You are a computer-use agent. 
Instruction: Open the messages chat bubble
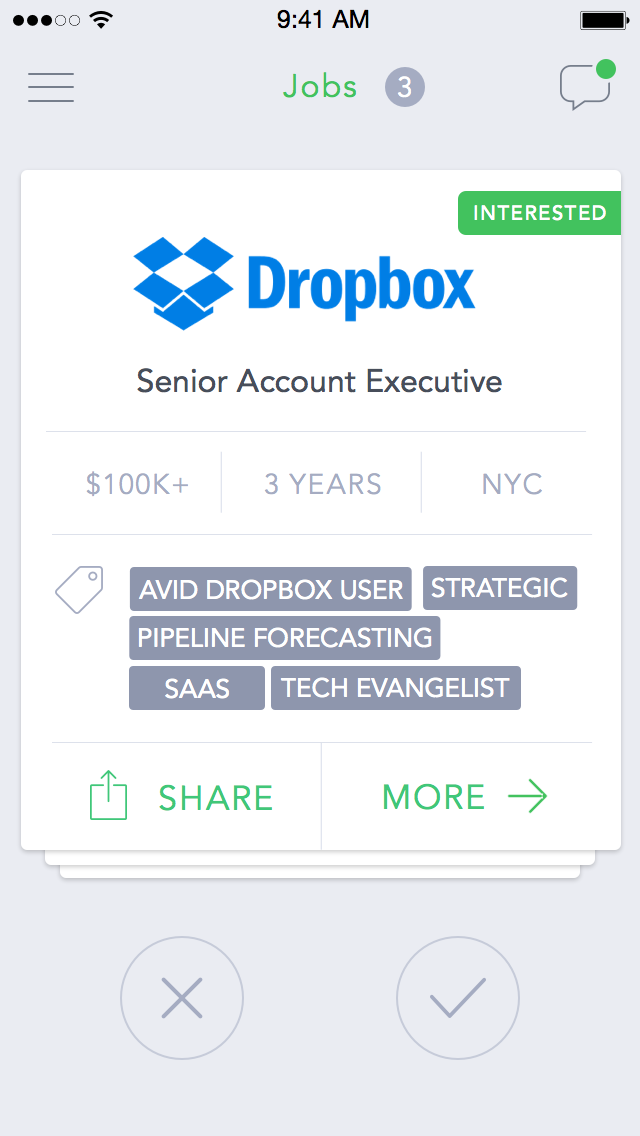tap(585, 87)
